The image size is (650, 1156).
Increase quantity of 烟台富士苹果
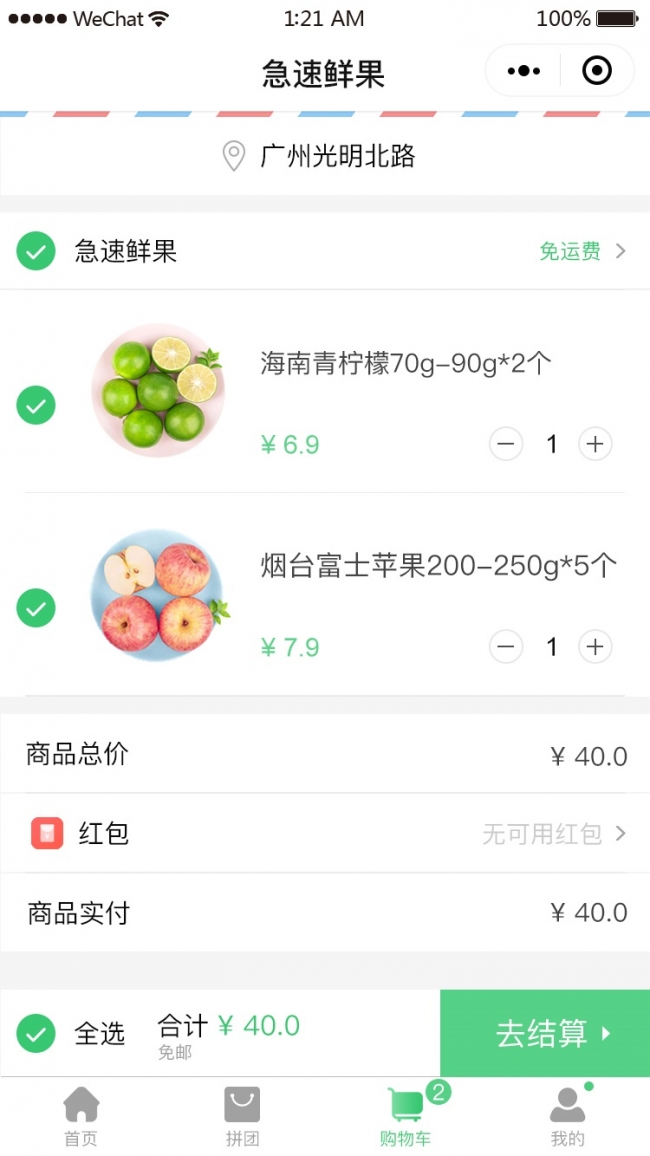(595, 647)
